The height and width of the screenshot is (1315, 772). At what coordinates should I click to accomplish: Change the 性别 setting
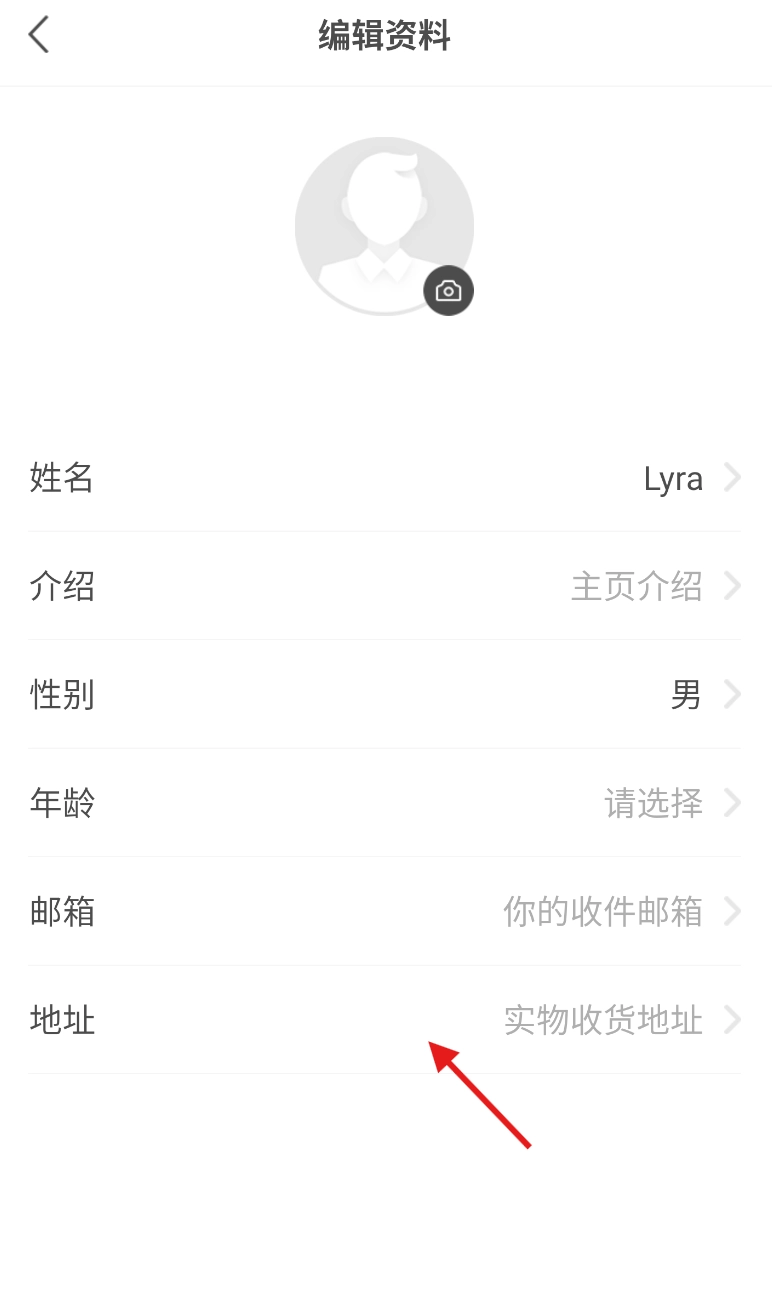(x=385, y=694)
